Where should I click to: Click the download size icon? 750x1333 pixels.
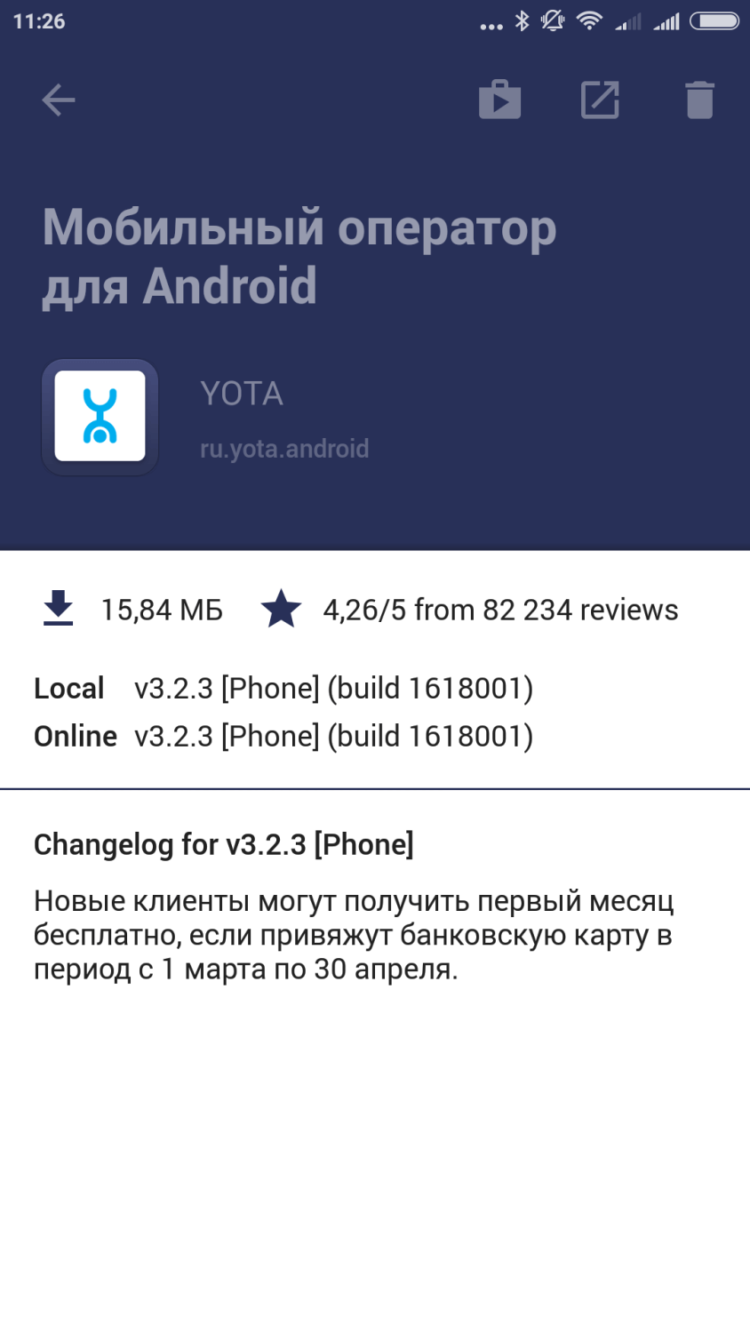tap(58, 607)
